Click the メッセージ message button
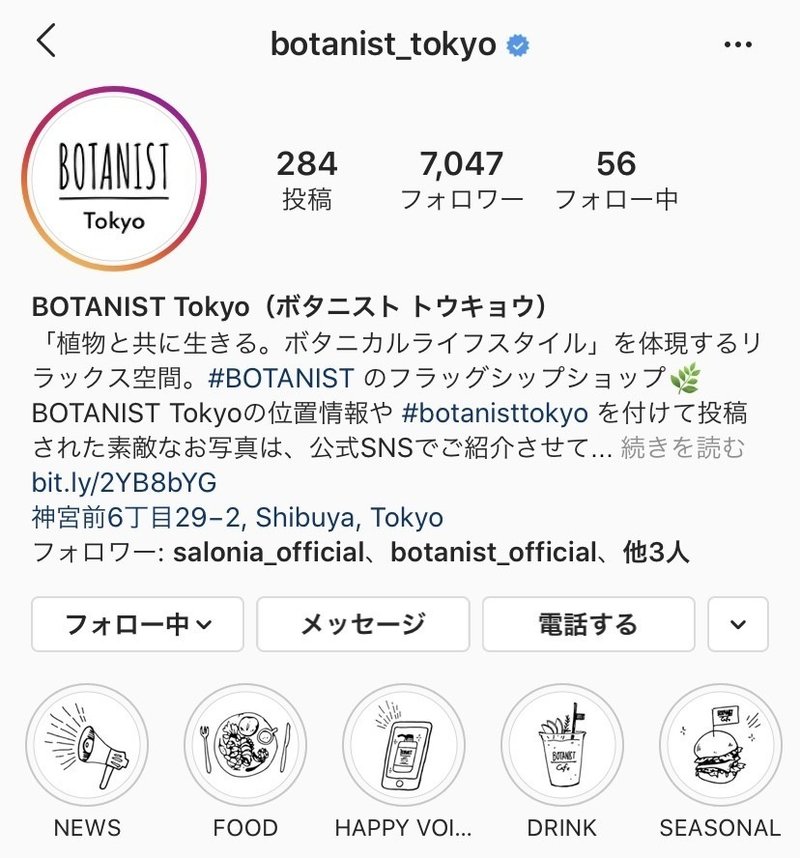Image resolution: width=800 pixels, height=858 pixels. [363, 624]
